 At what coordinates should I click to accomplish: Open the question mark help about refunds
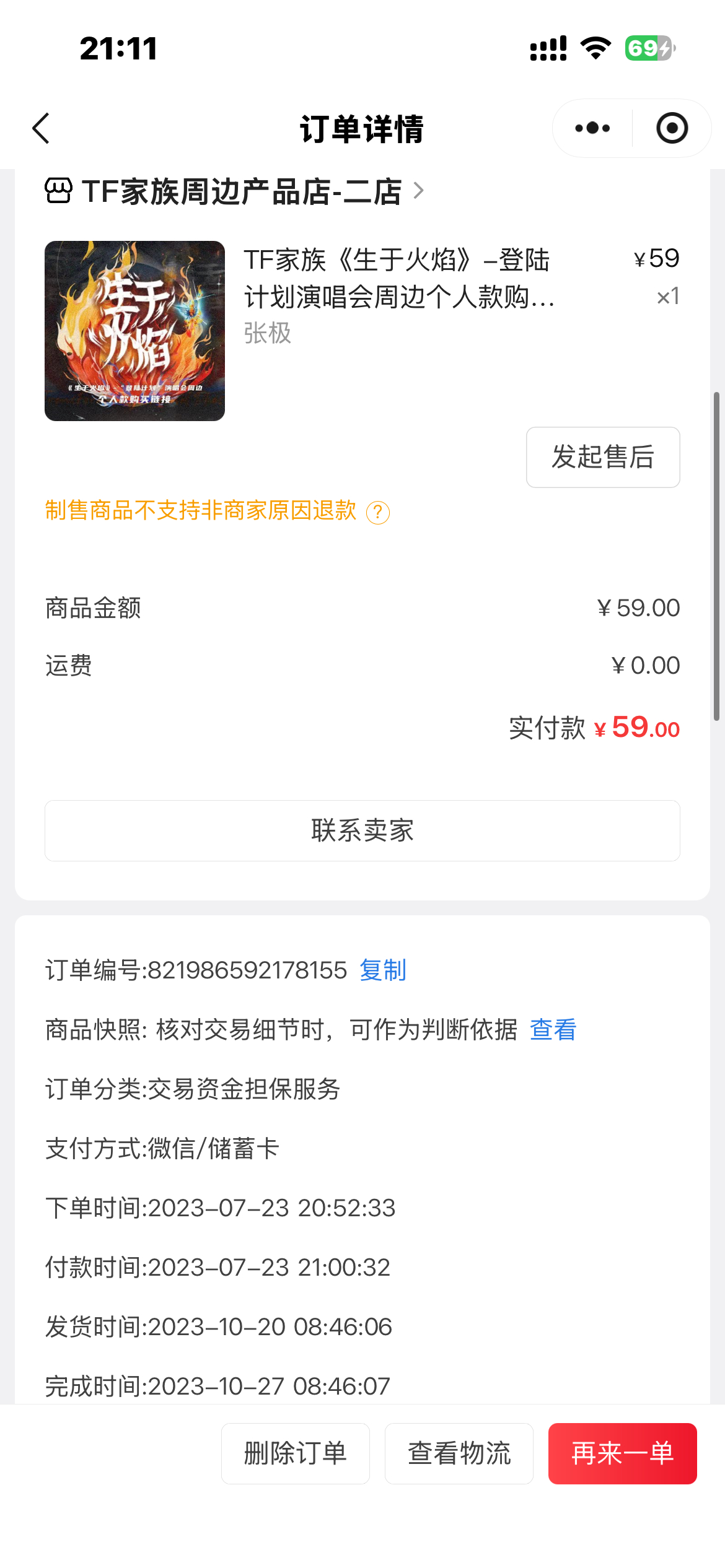point(378,513)
